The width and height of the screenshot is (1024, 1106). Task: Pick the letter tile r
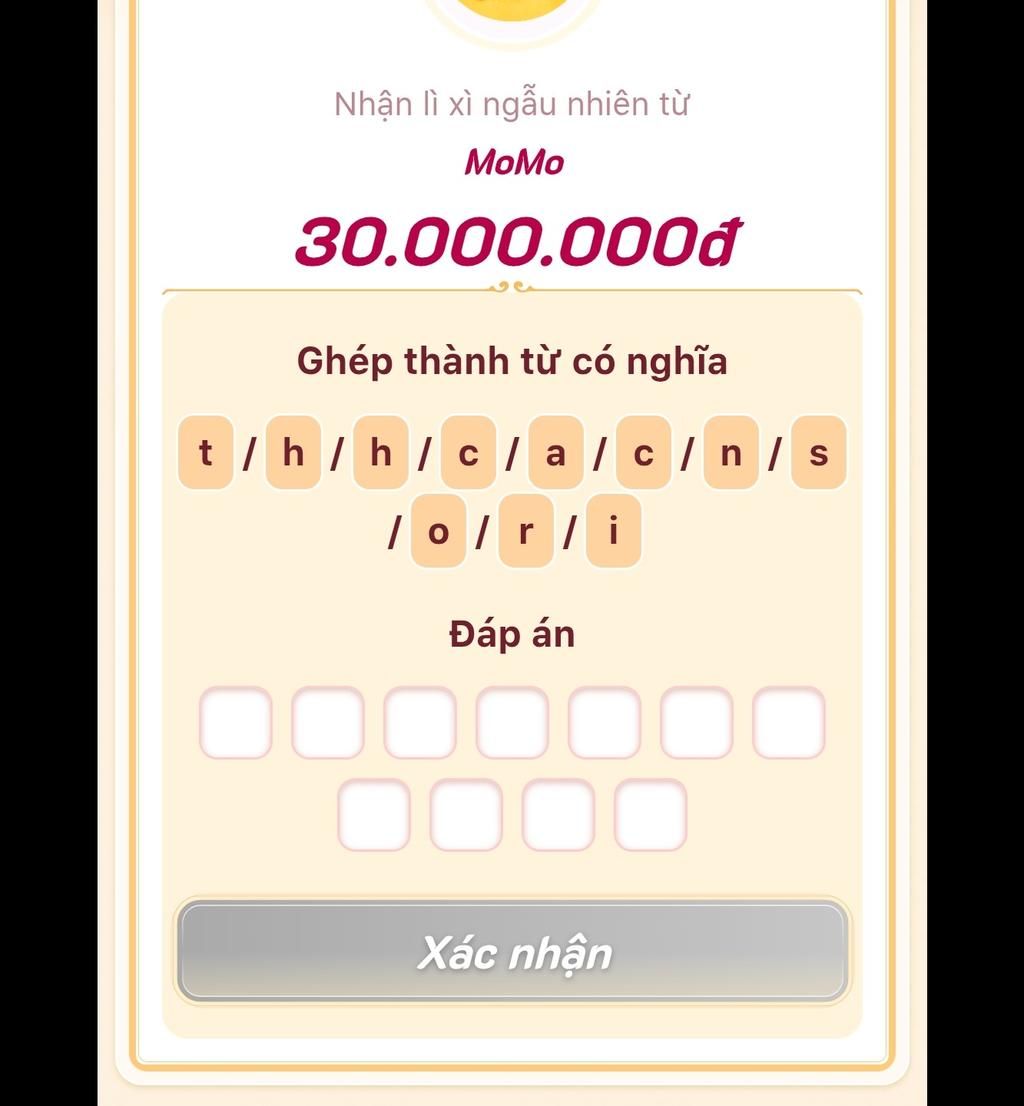pos(525,531)
